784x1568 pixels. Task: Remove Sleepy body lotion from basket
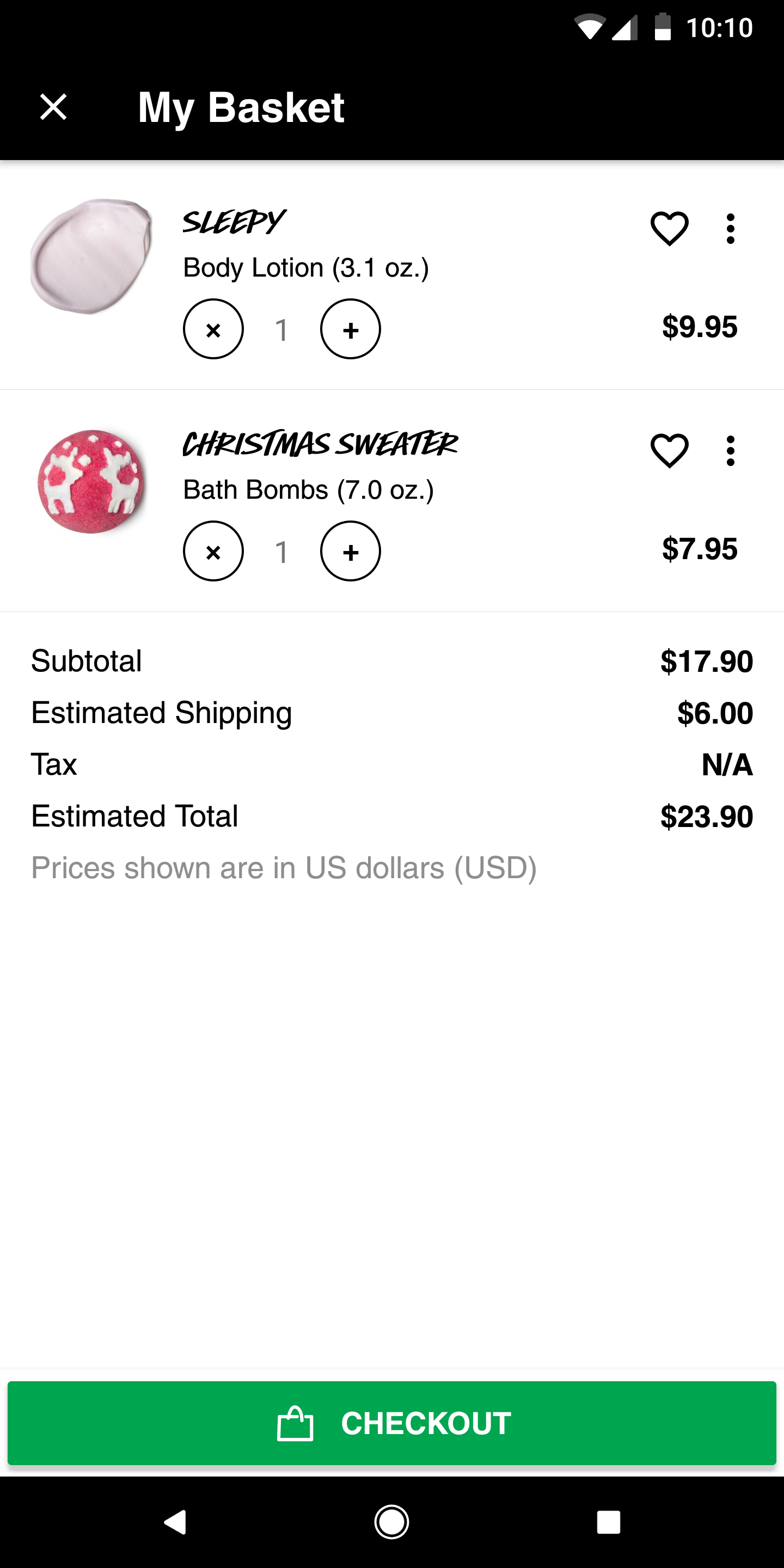point(213,329)
